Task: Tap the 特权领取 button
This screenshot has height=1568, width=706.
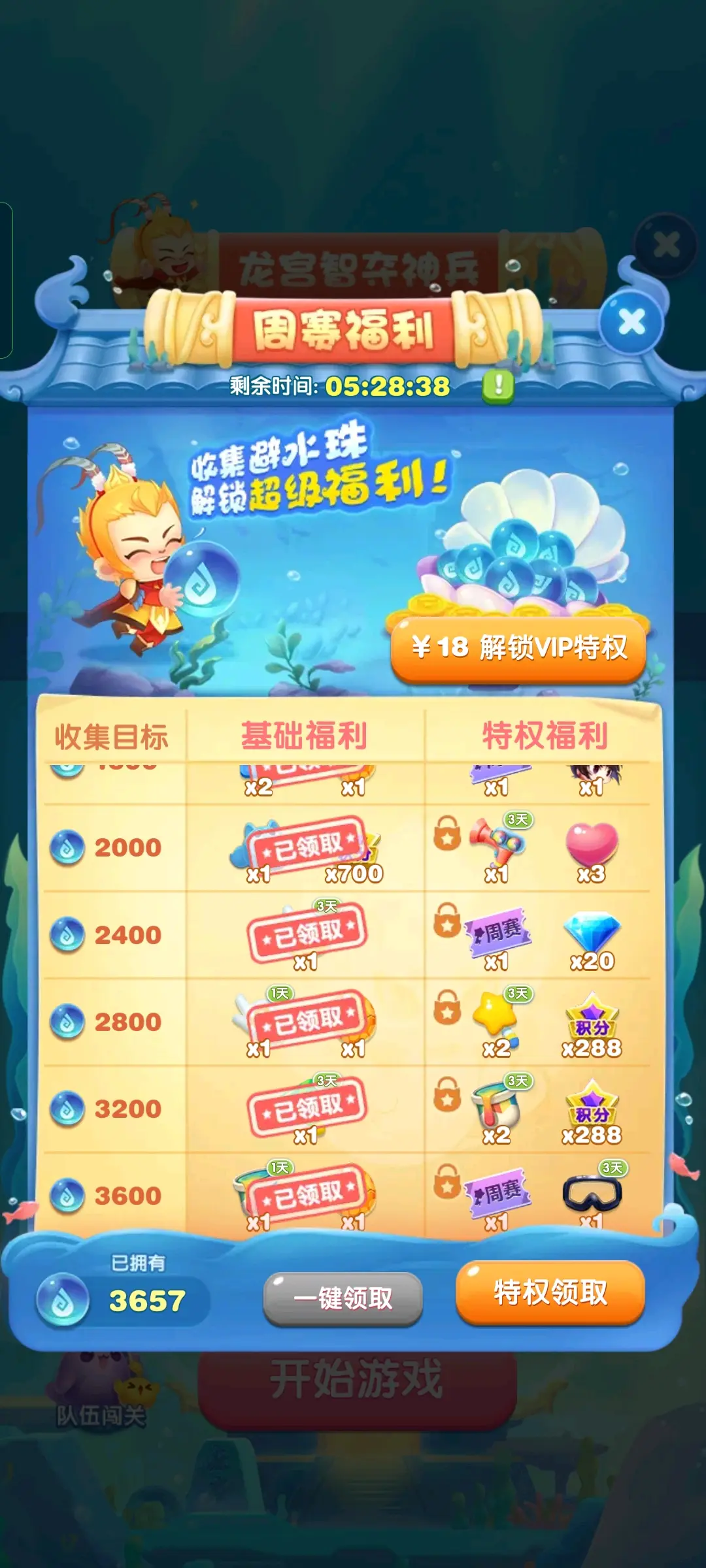Action: (550, 1292)
